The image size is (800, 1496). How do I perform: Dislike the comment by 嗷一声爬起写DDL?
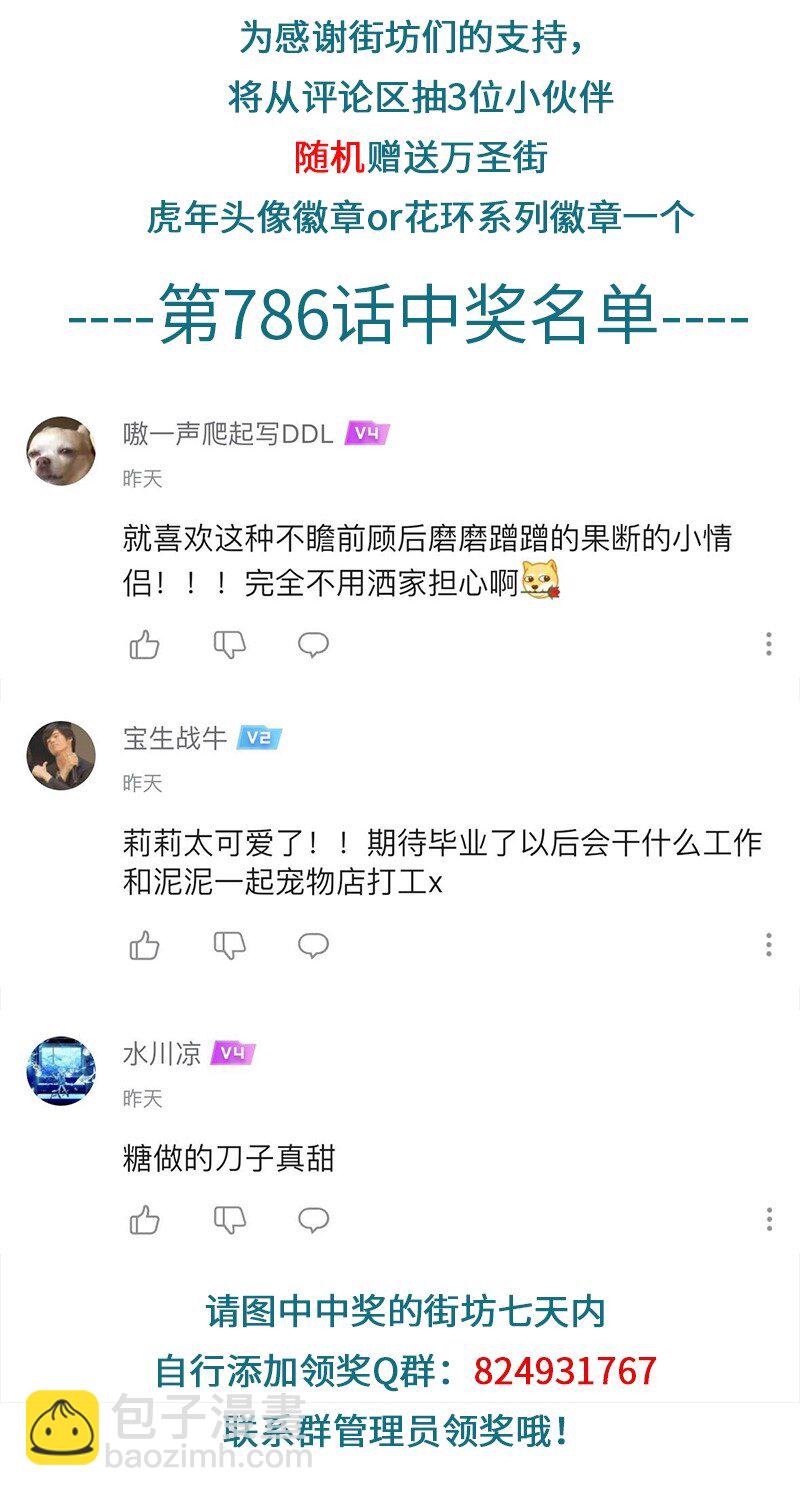230,645
